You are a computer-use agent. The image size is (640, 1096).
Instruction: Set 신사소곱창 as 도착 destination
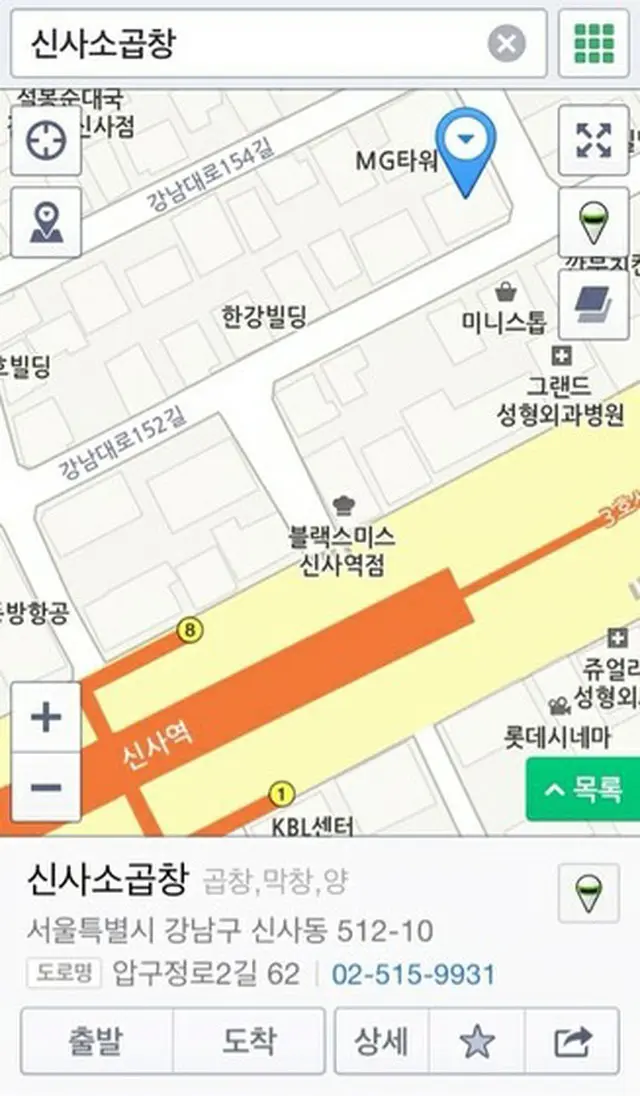(x=249, y=1041)
